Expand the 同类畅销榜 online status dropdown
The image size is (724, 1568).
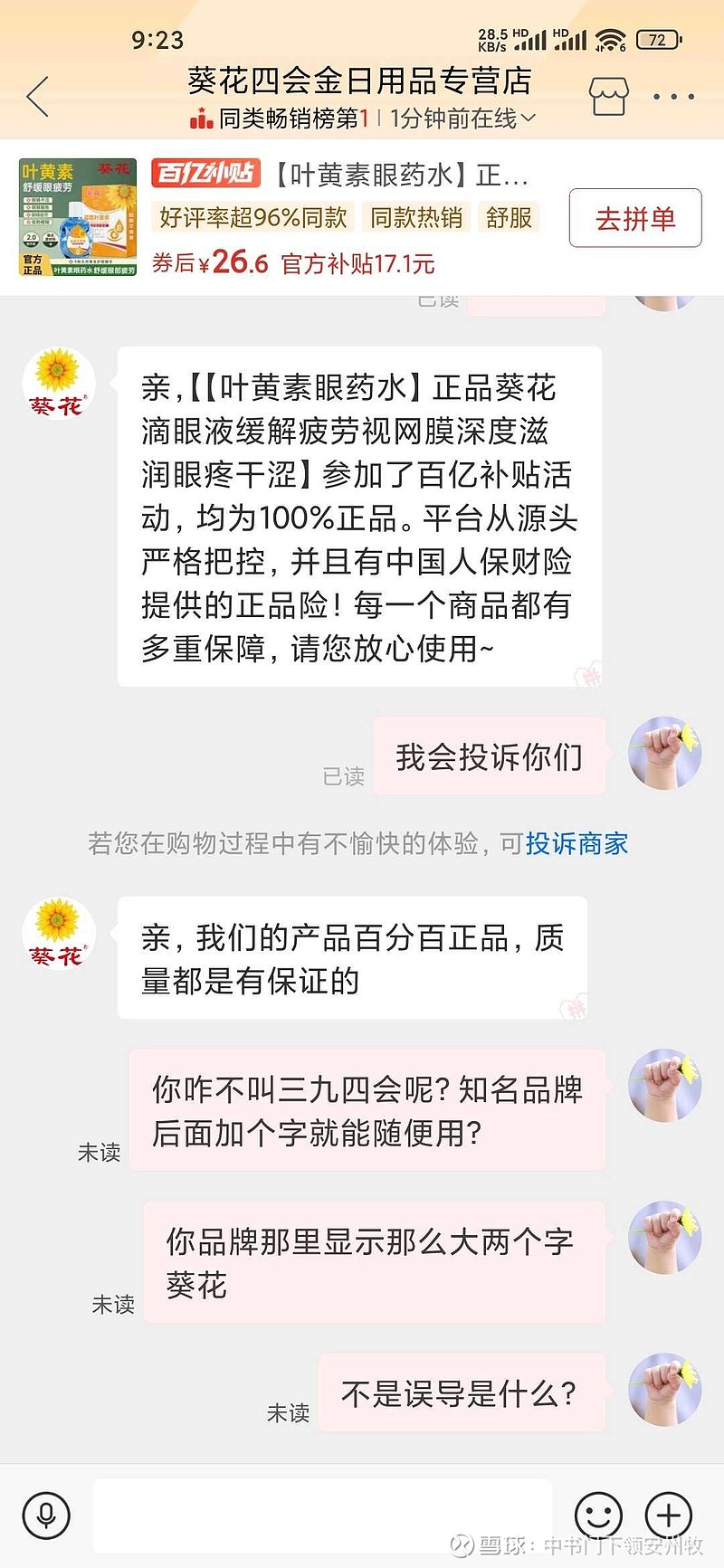click(529, 119)
